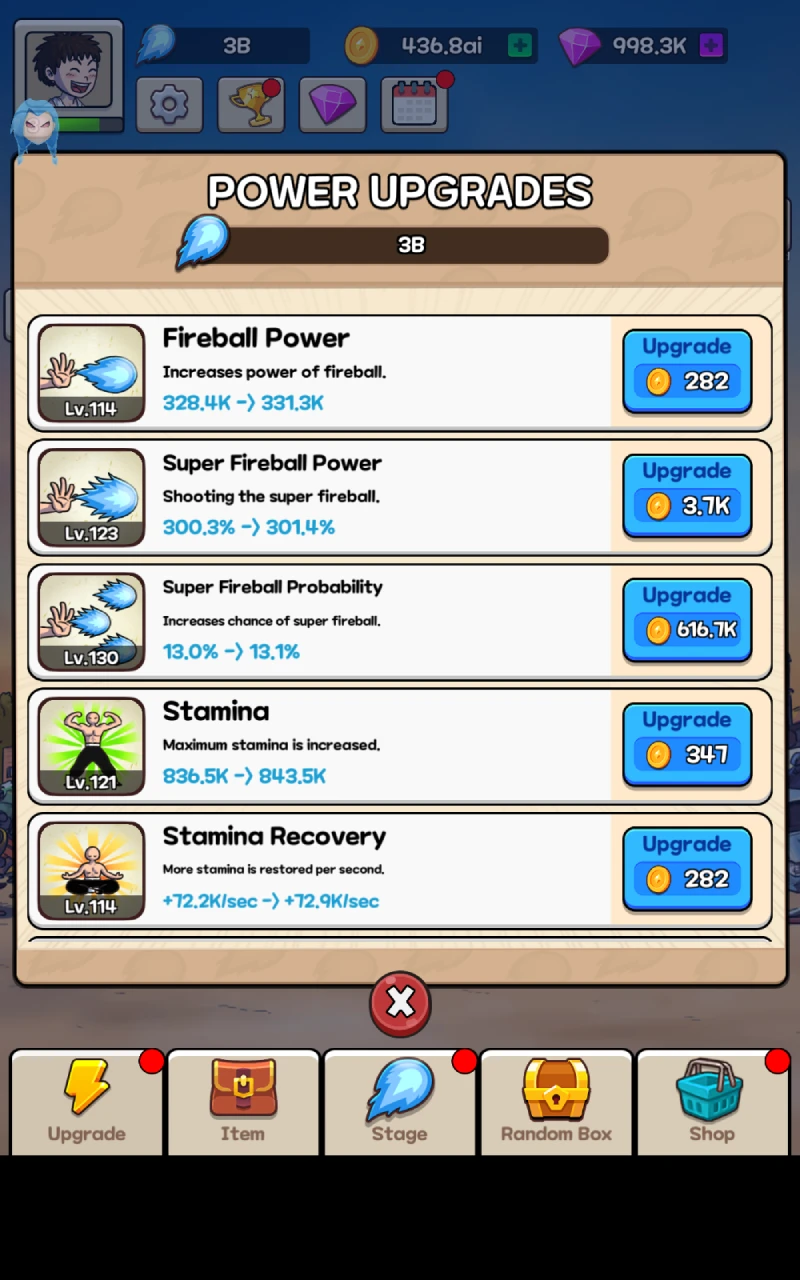This screenshot has height=1280, width=800.
Task: Upgrade Super Fireball Power for 3.7K
Action: coord(687,495)
